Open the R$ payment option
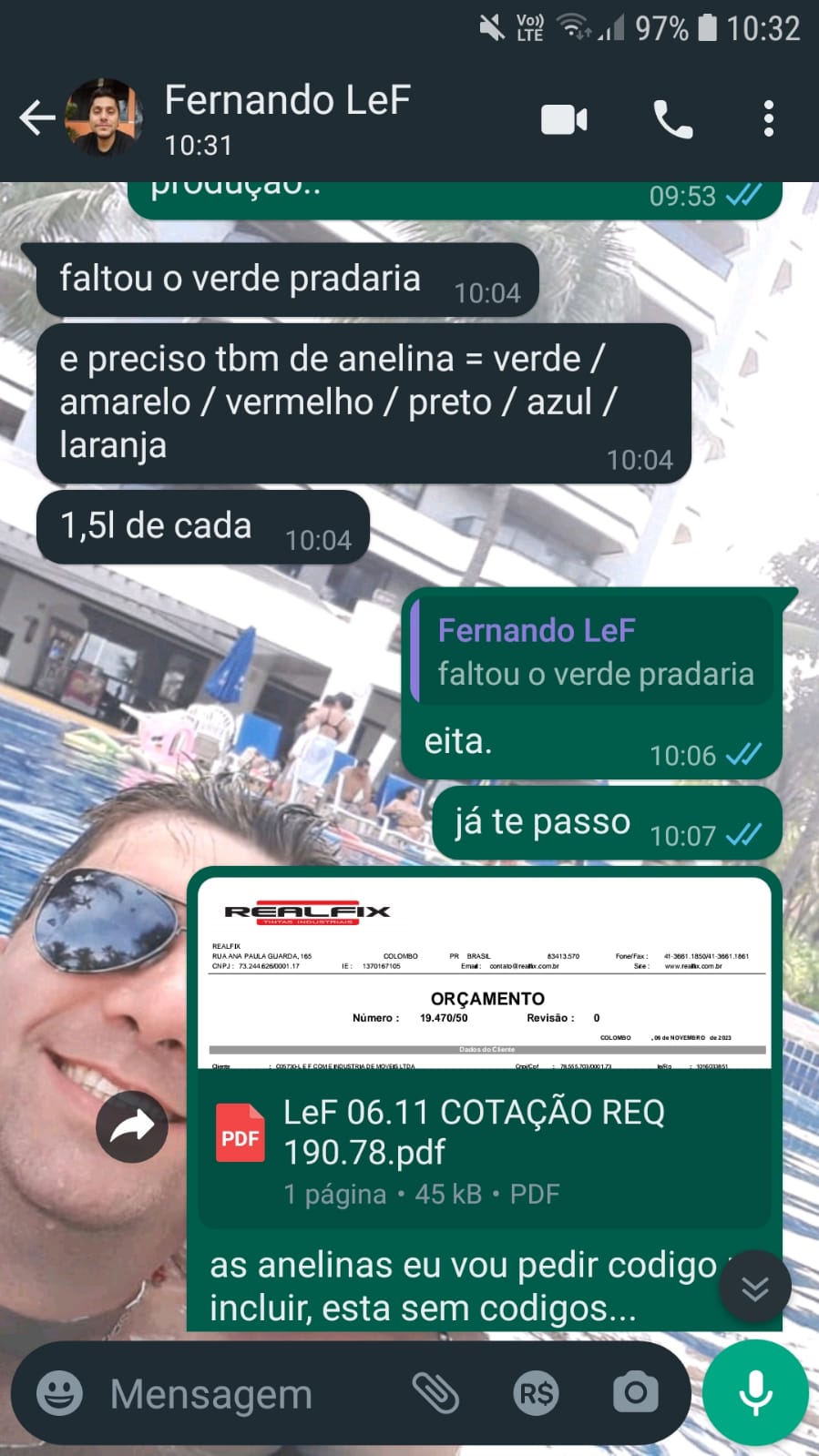Image resolution: width=819 pixels, height=1456 pixels. click(x=536, y=1393)
